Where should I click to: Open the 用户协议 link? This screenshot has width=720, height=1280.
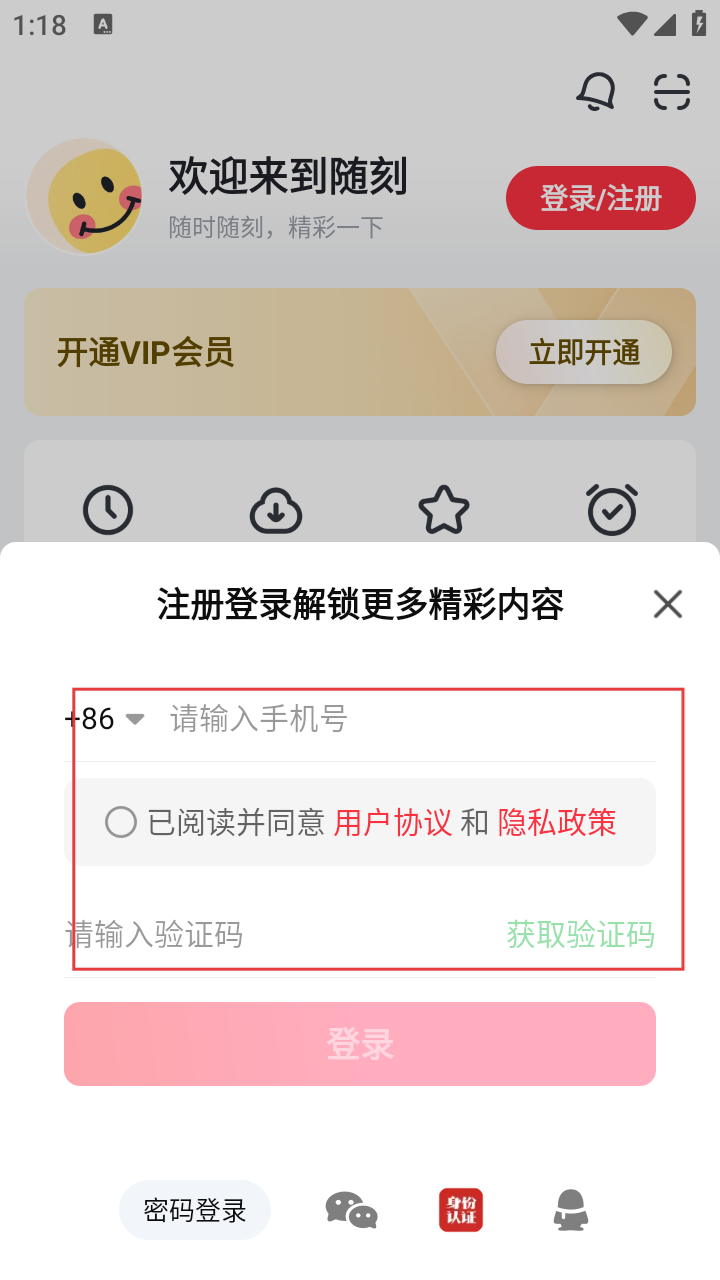(392, 822)
